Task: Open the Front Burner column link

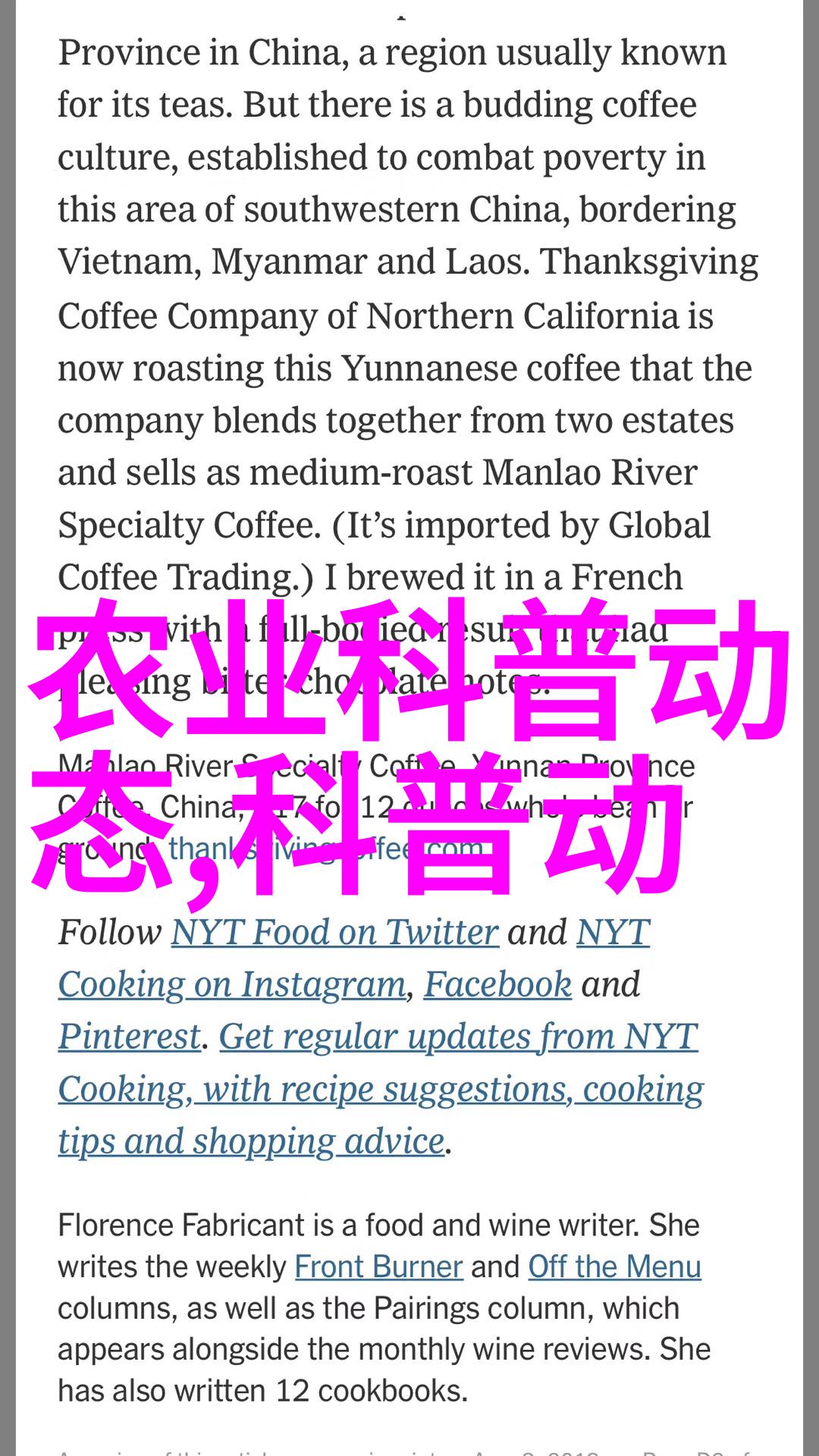Action: point(378,1267)
